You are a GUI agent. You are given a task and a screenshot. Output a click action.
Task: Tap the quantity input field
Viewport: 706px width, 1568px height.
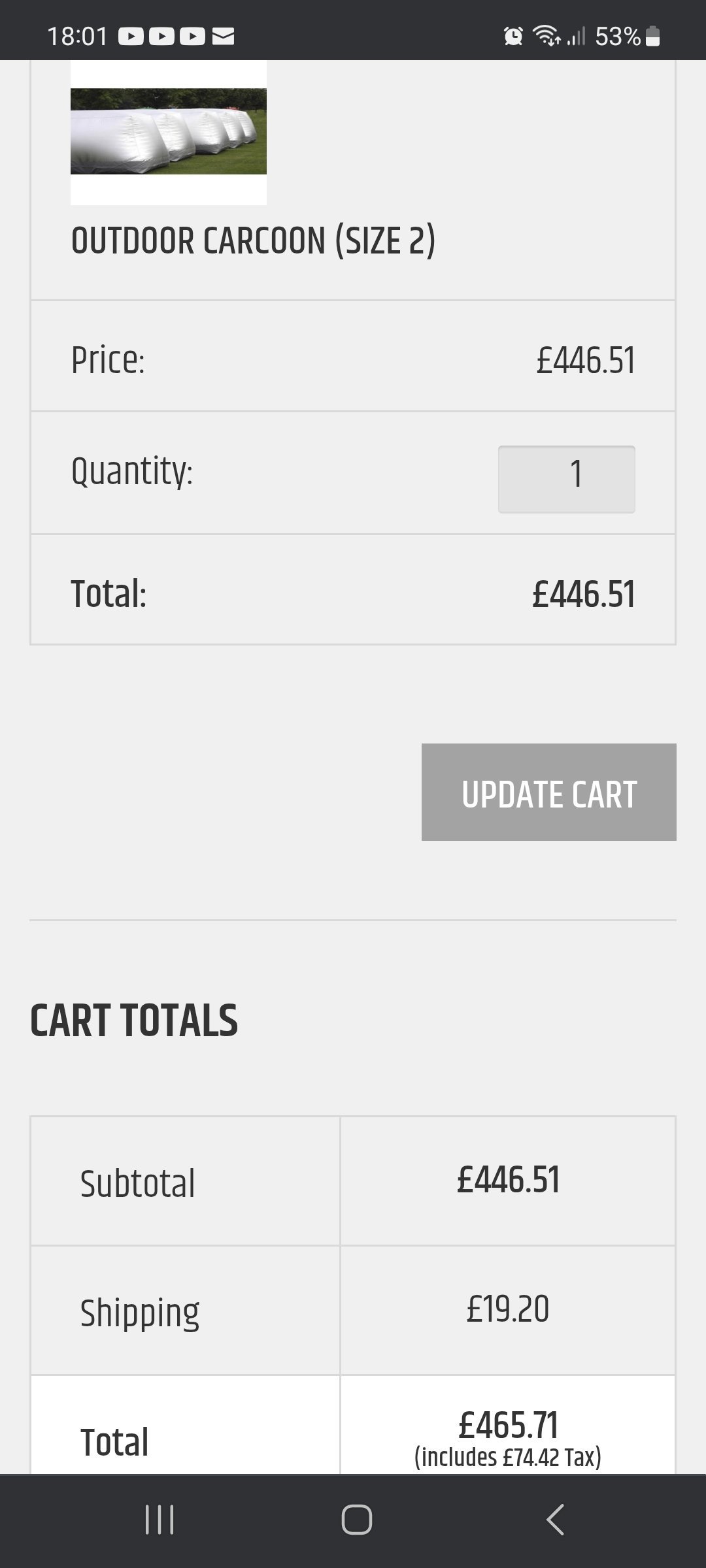pos(566,479)
